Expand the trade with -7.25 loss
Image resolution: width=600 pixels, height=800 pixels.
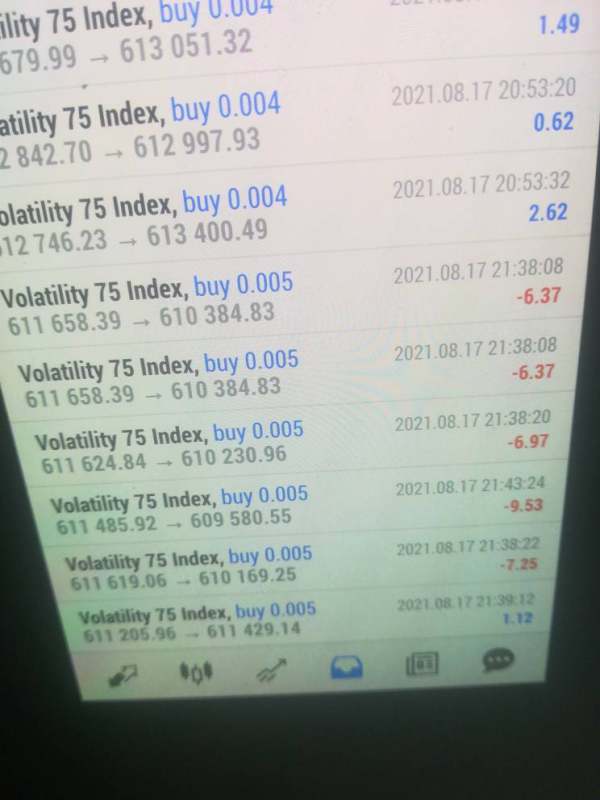[x=300, y=566]
